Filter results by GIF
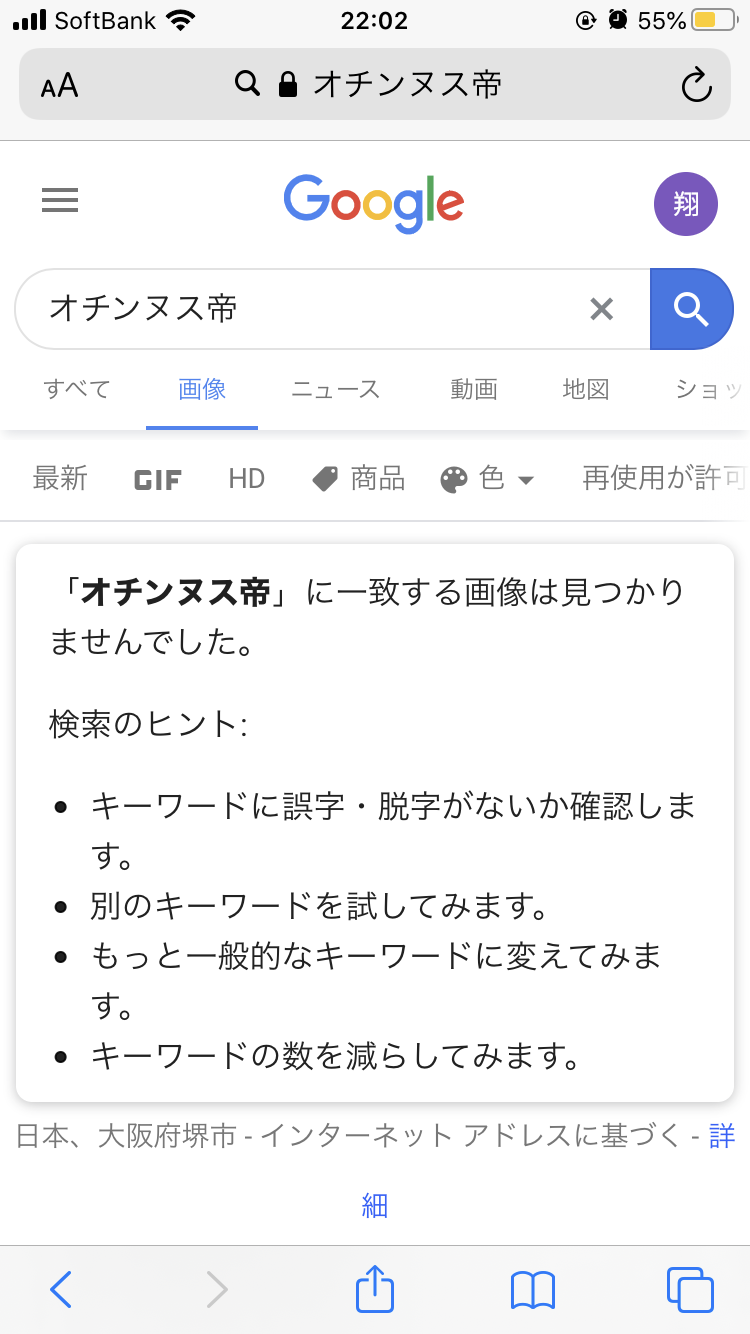This screenshot has height=1334, width=750. point(158,480)
